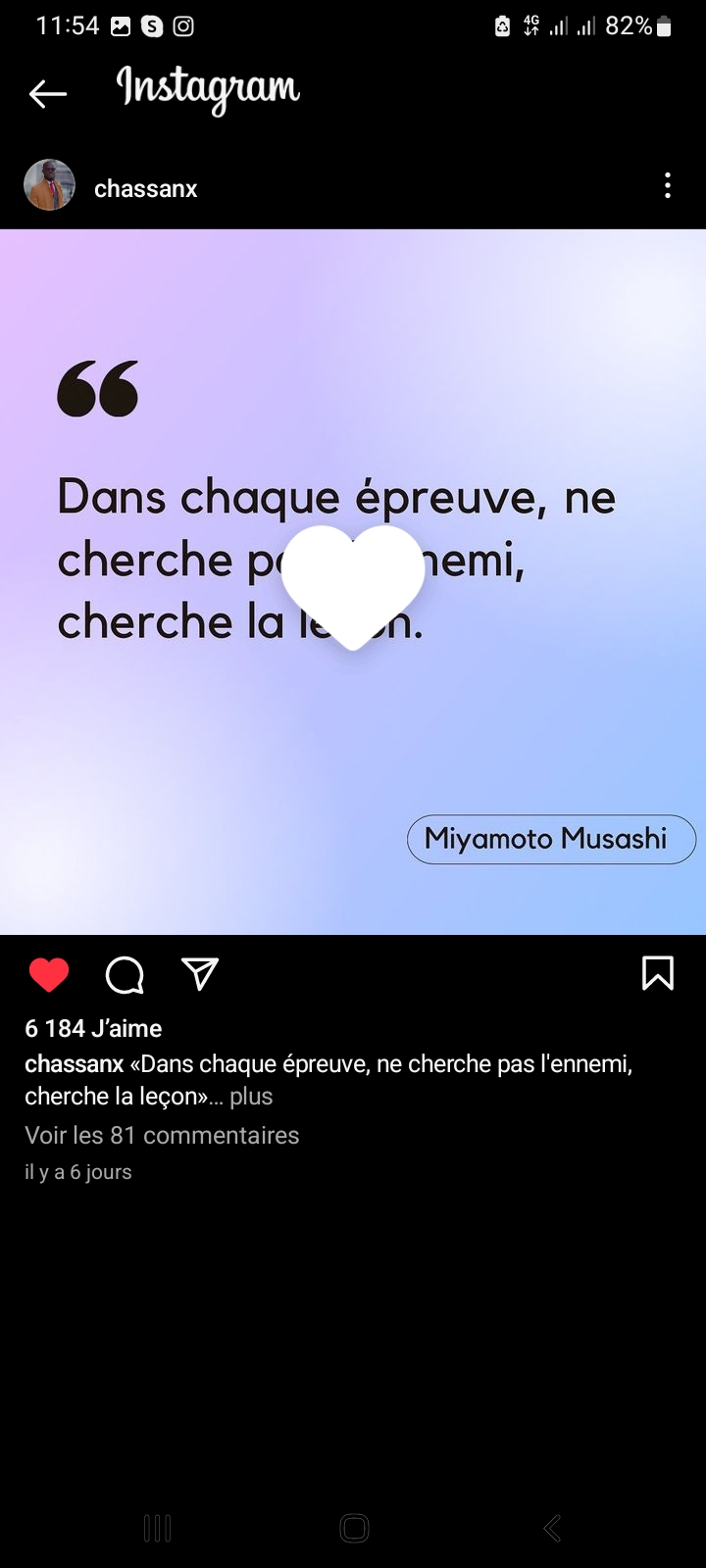Open chassanx username in the header
This screenshot has height=1568, width=706.
145,188
